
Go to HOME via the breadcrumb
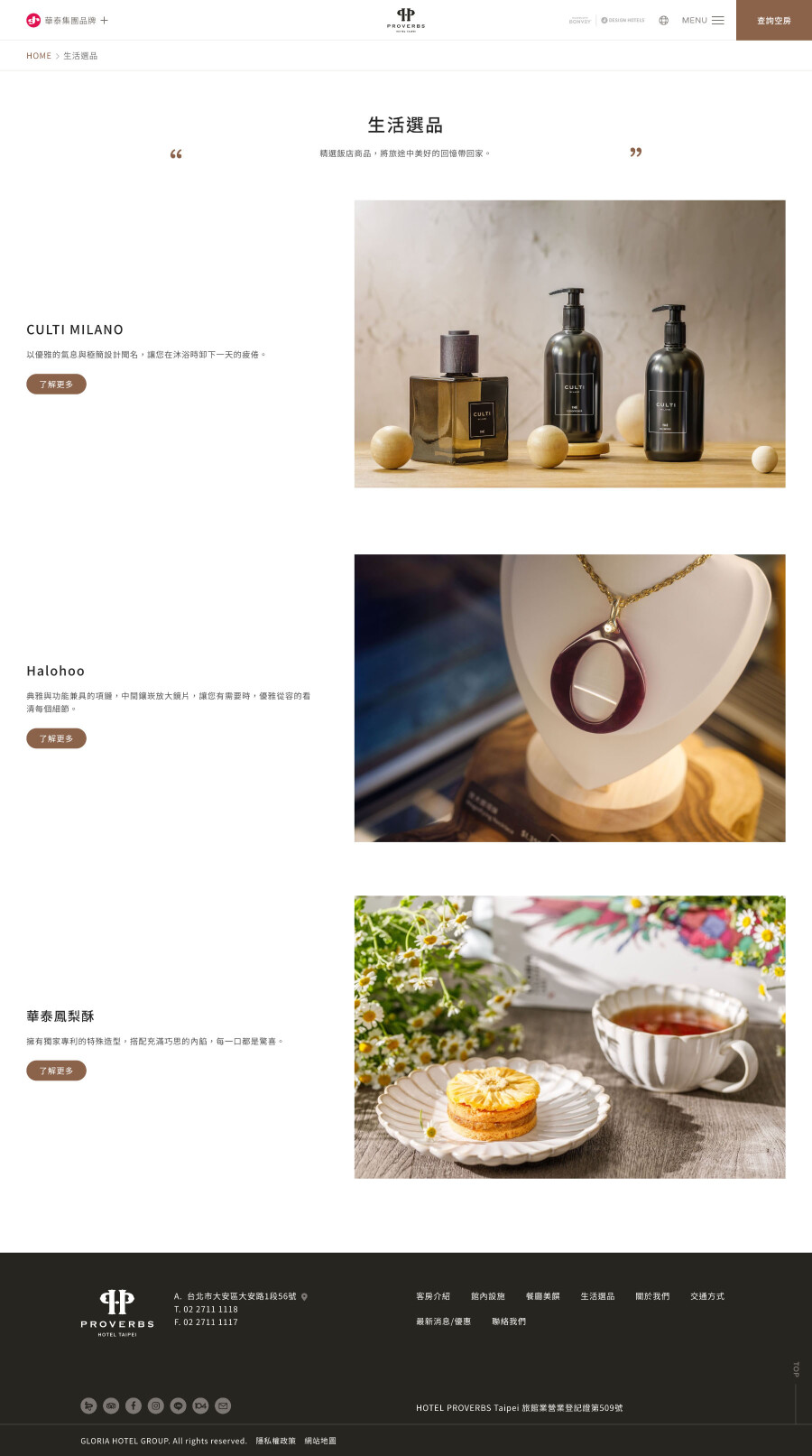coord(39,56)
